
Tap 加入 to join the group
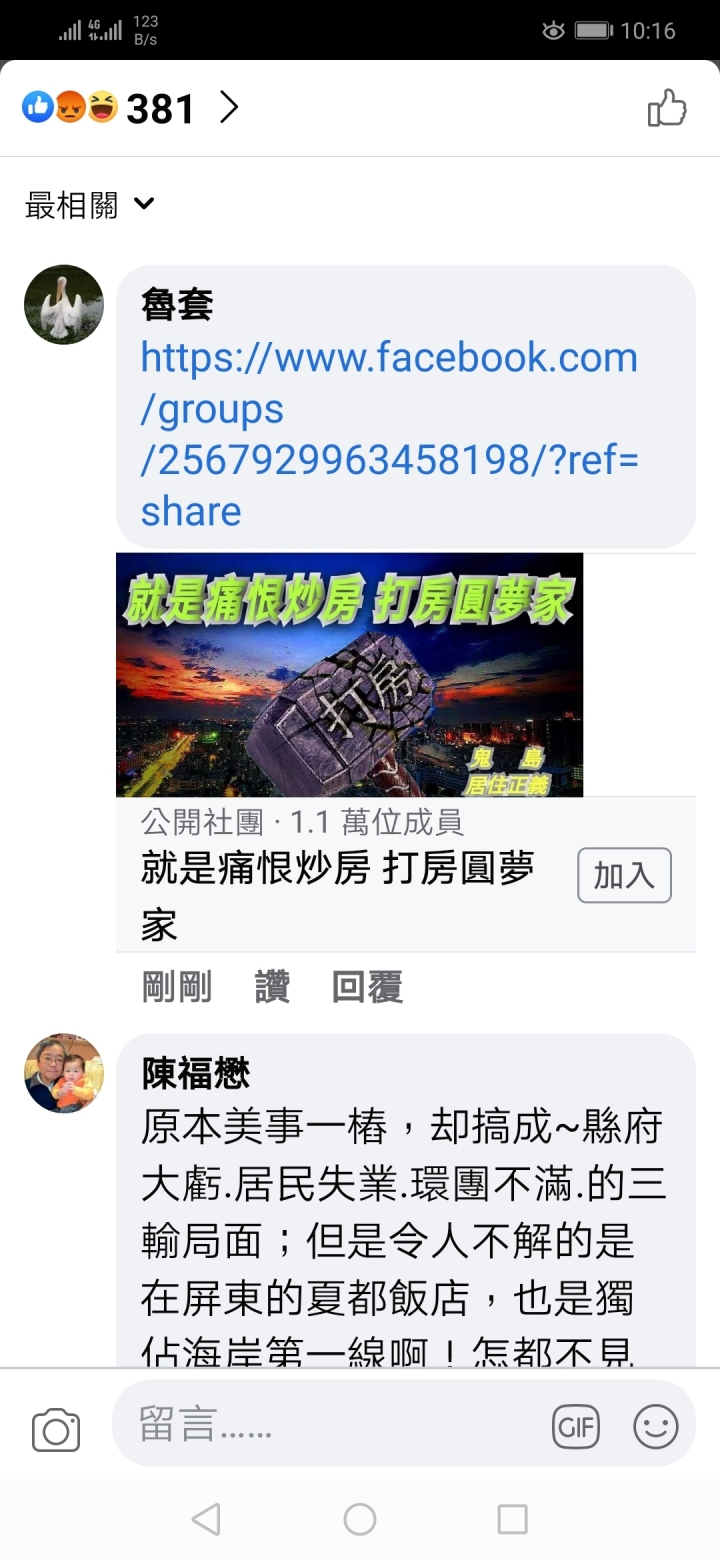(x=624, y=876)
